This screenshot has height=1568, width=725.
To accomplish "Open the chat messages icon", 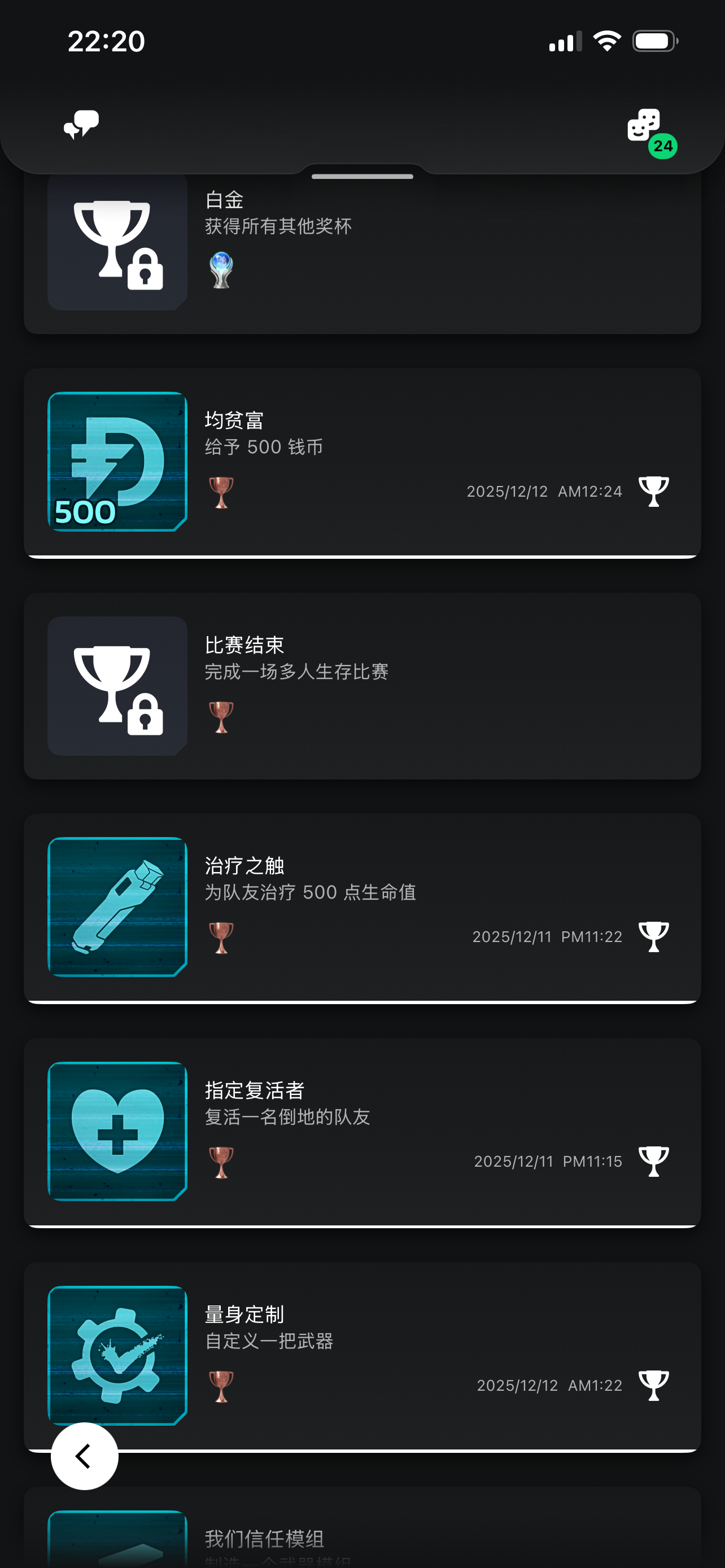I will [x=81, y=125].
